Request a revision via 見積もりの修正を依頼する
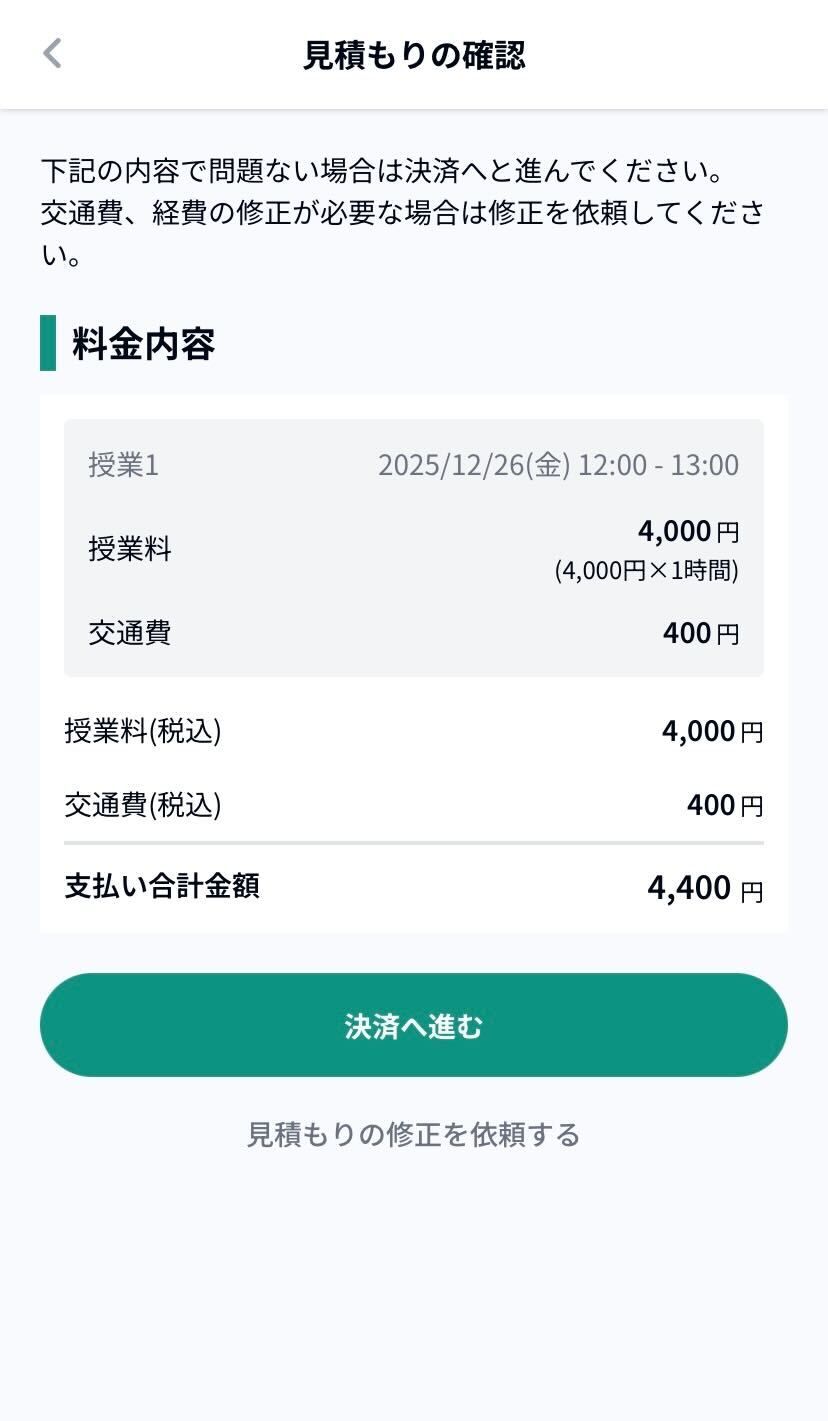 point(414,1135)
